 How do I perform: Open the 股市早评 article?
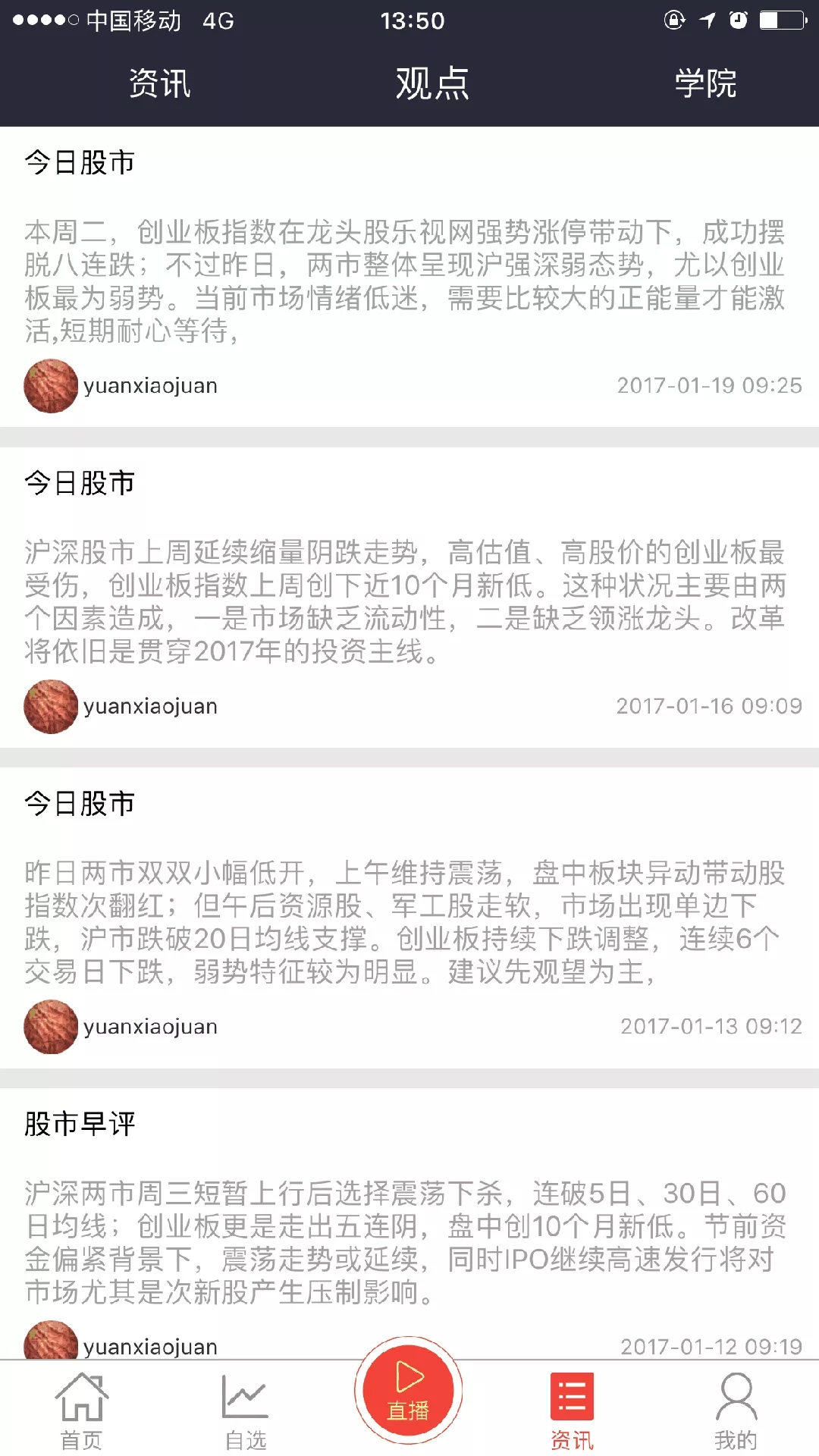coord(406,1241)
